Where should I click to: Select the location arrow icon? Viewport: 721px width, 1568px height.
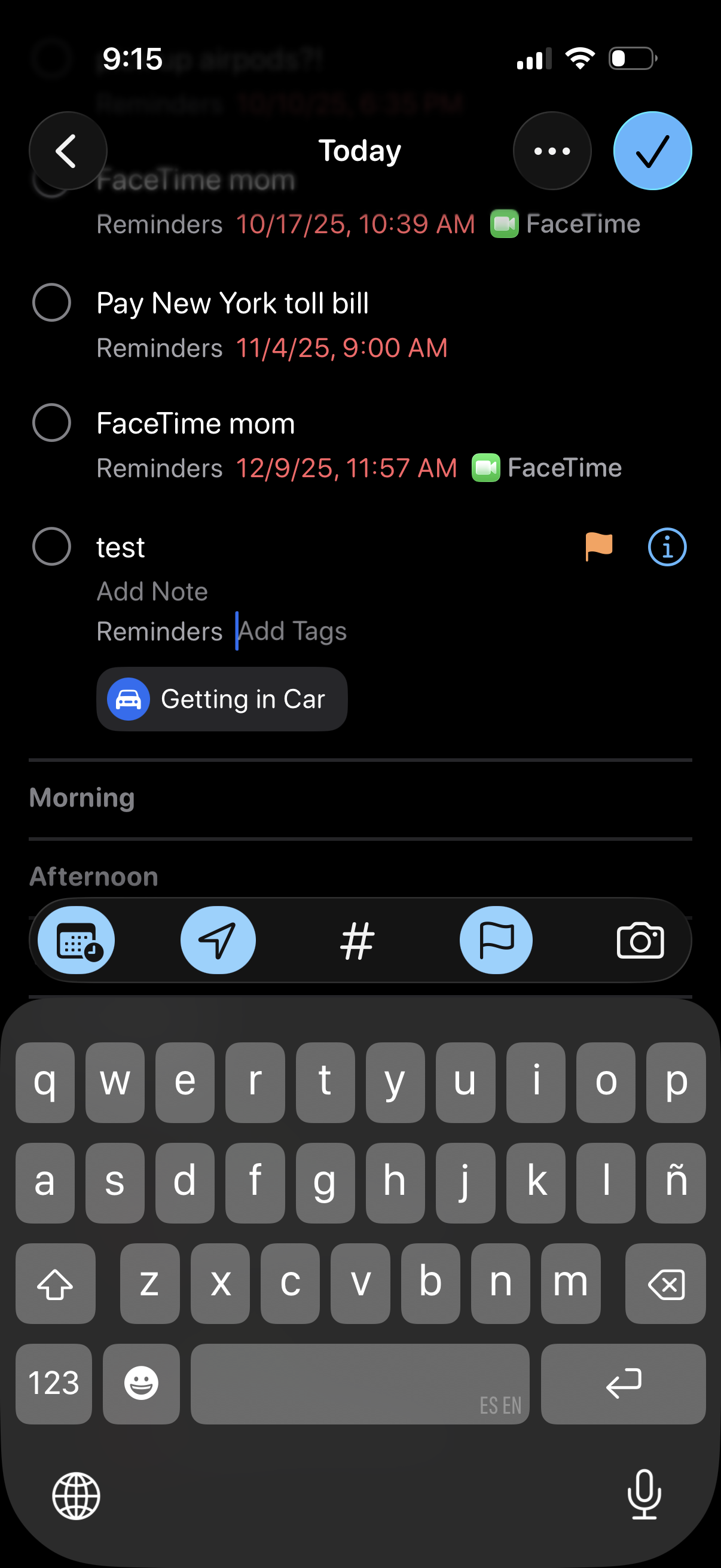click(218, 939)
